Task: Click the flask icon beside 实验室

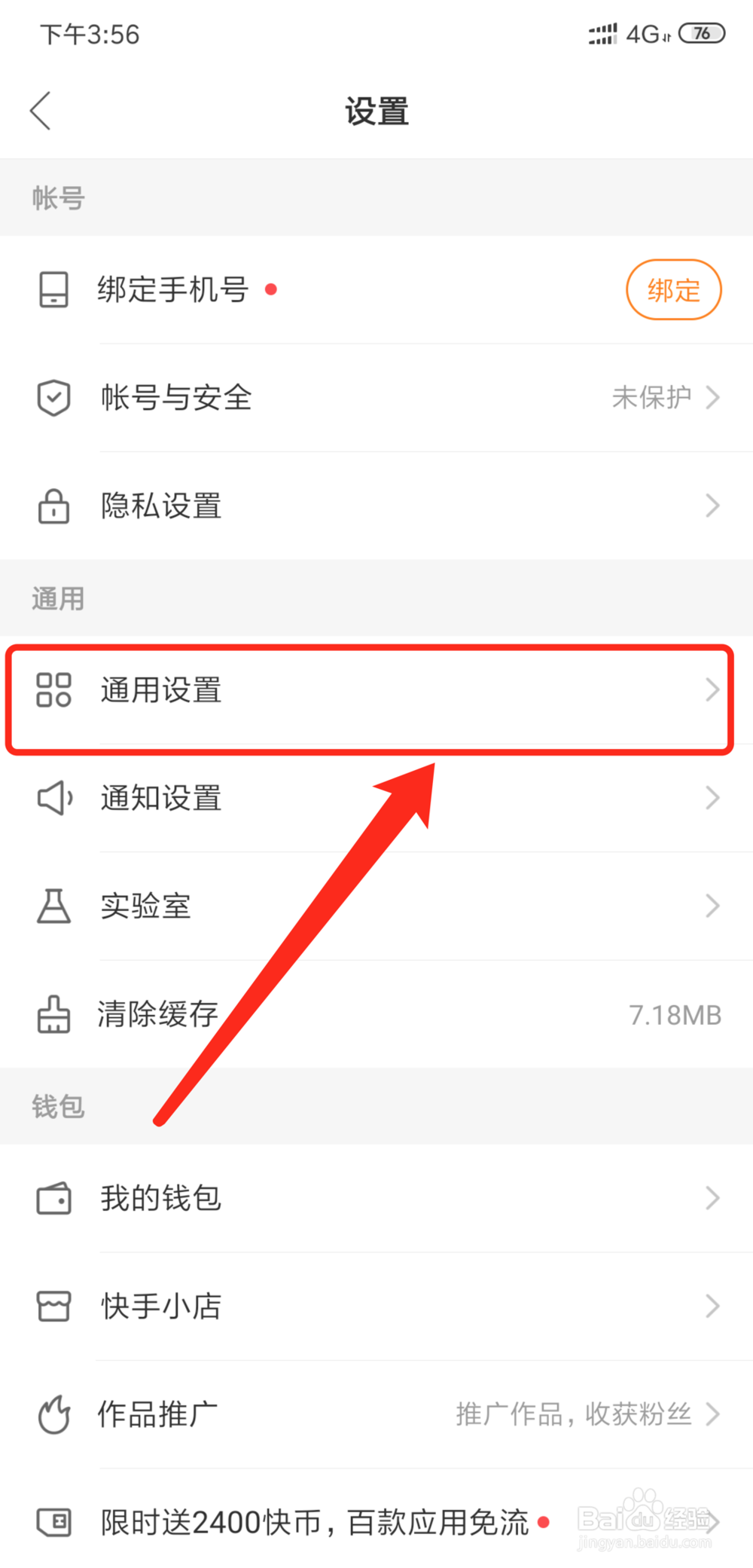Action: (x=52, y=906)
